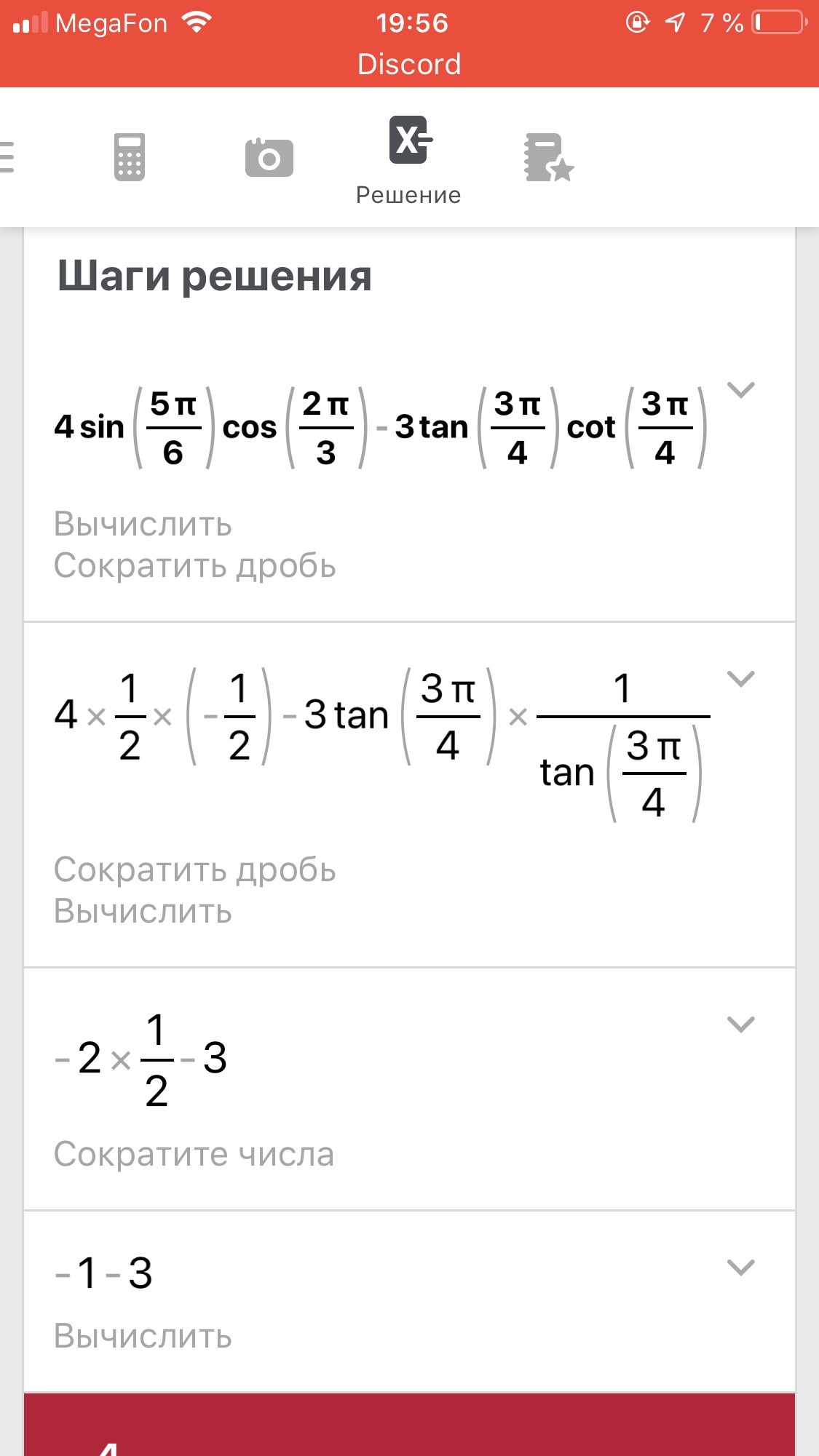This screenshot has height=1456, width=819.
Task: Return to Discord via the status bar
Action: tap(409, 64)
